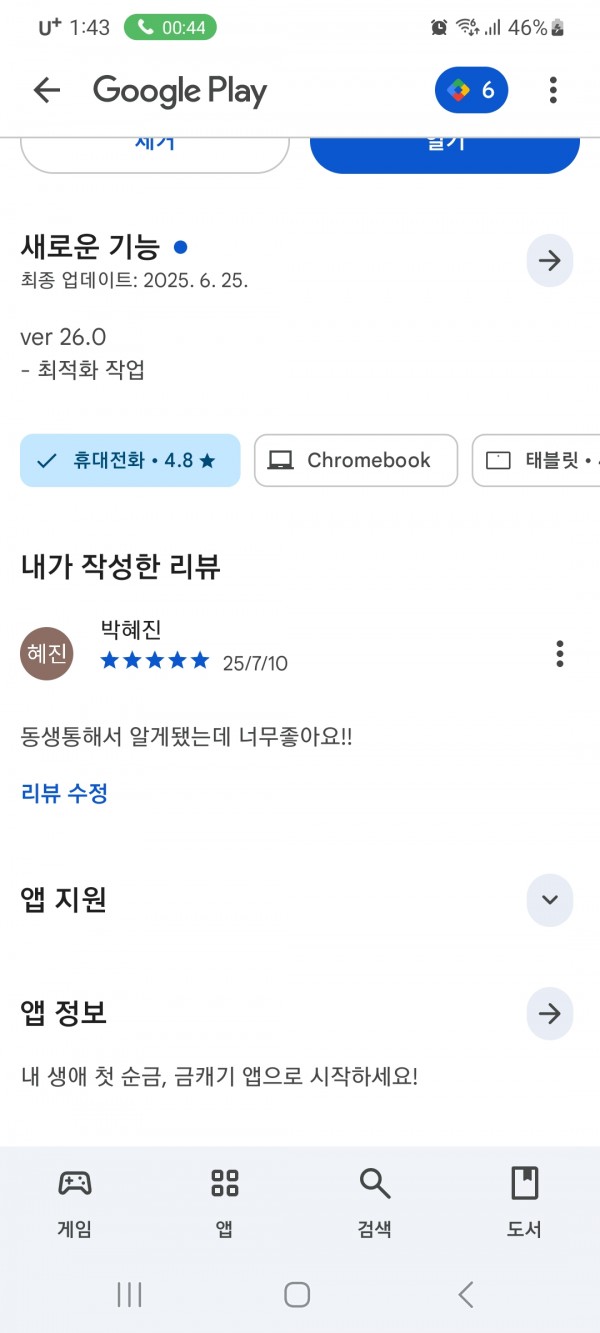The width and height of the screenshot is (600, 1333).
Task: Open the 앱 정보 arrow
Action: pos(550,1013)
